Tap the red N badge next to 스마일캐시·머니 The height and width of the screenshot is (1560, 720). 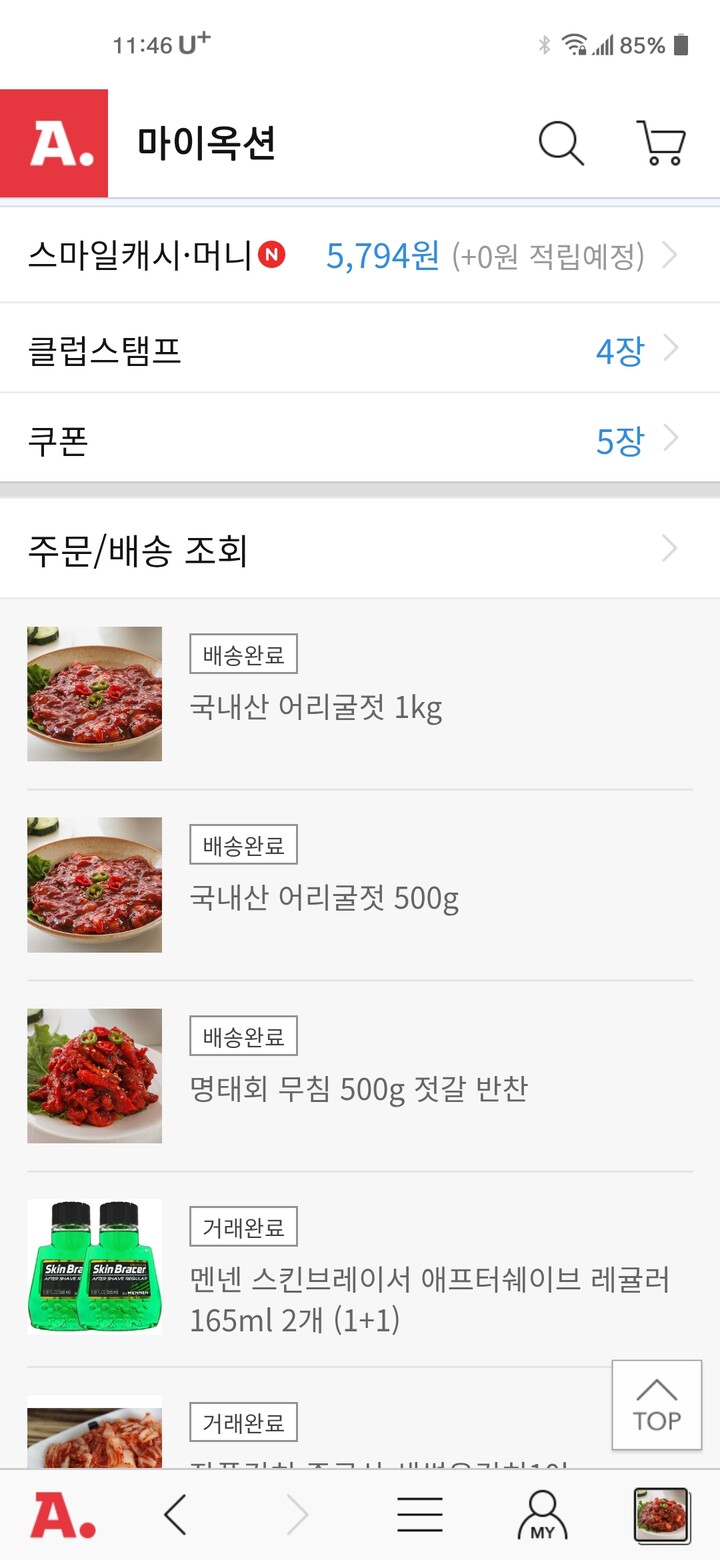coord(272,255)
